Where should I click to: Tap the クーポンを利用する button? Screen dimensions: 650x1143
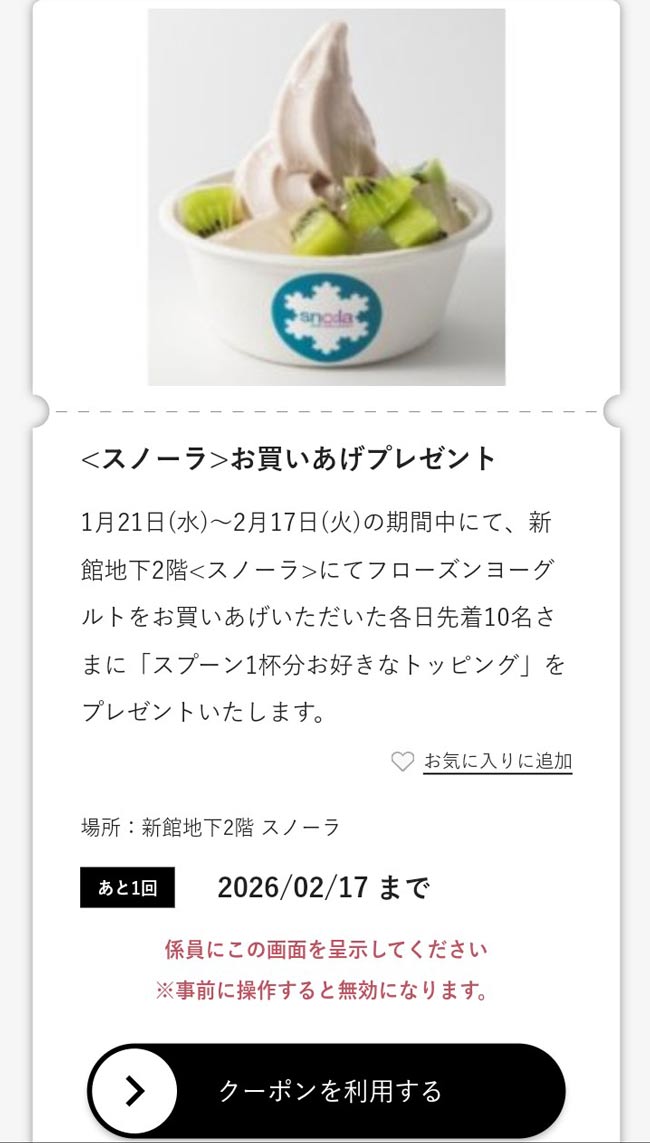click(x=327, y=1091)
